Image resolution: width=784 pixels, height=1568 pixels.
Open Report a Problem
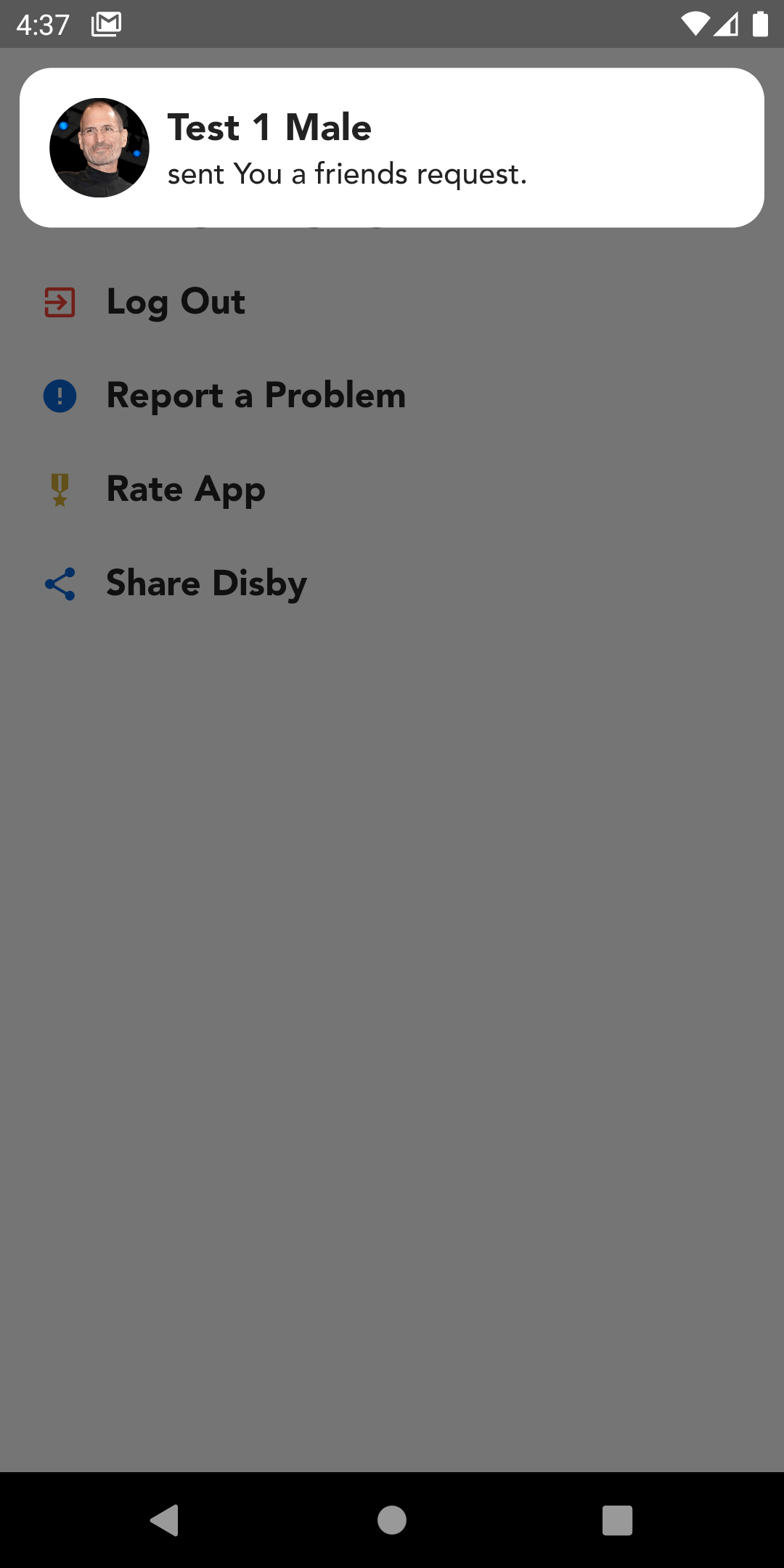[256, 396]
